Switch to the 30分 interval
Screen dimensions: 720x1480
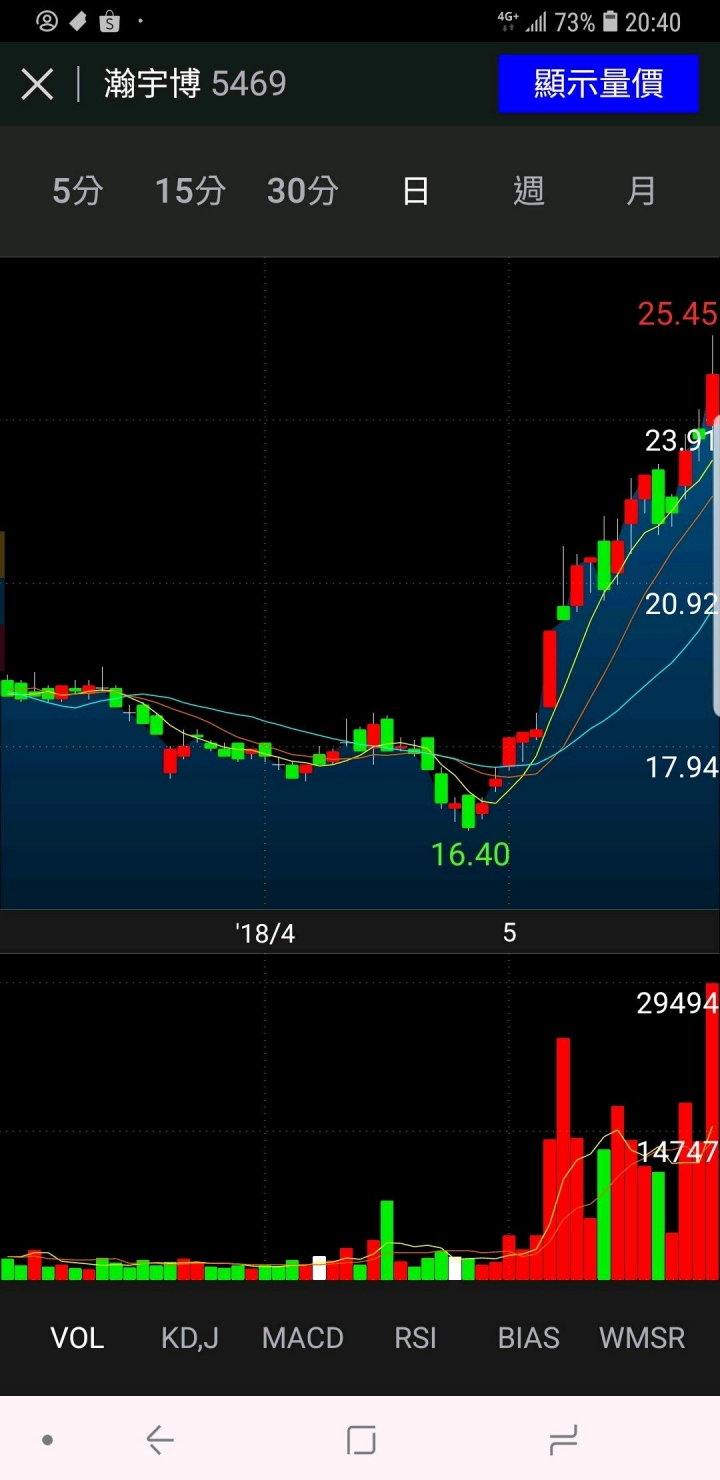point(303,190)
